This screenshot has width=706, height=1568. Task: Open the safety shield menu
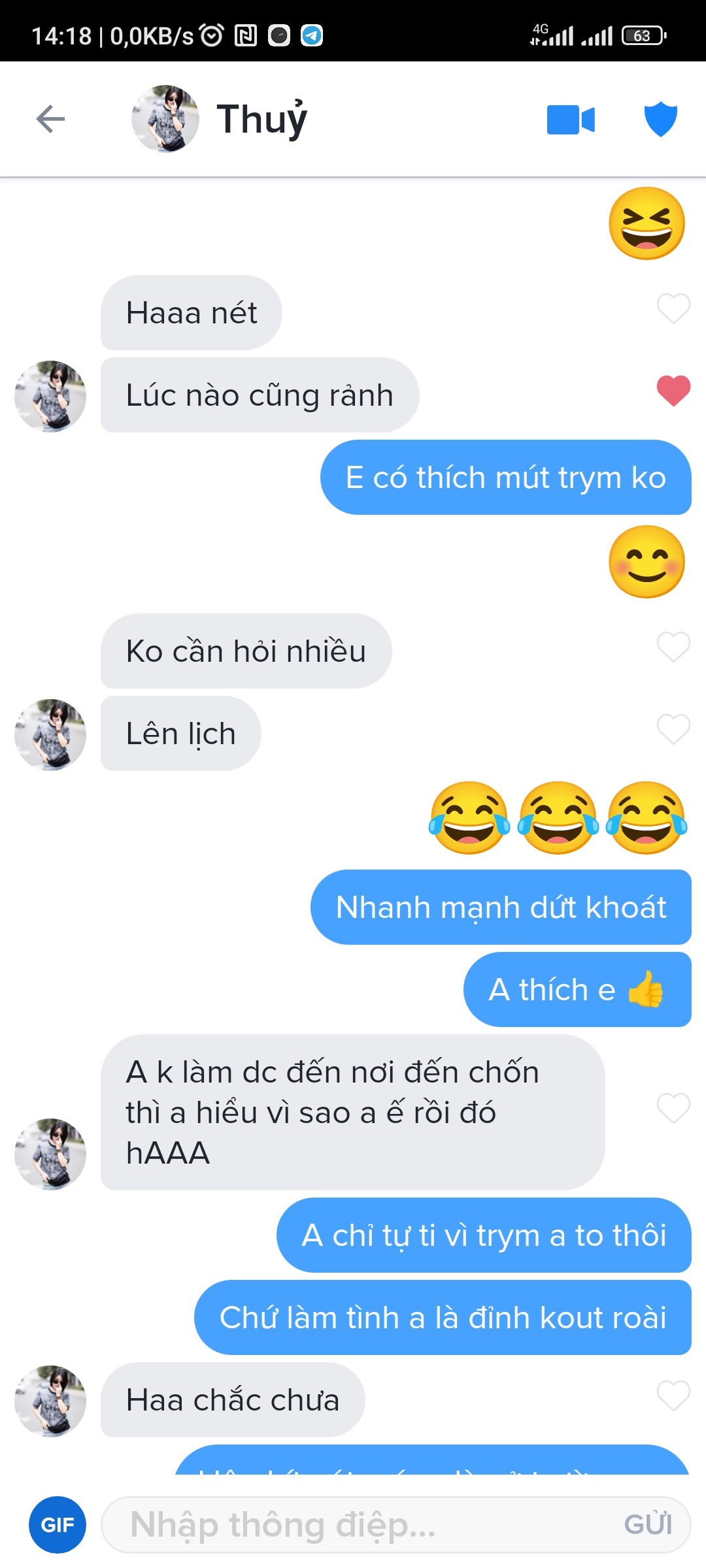660,119
